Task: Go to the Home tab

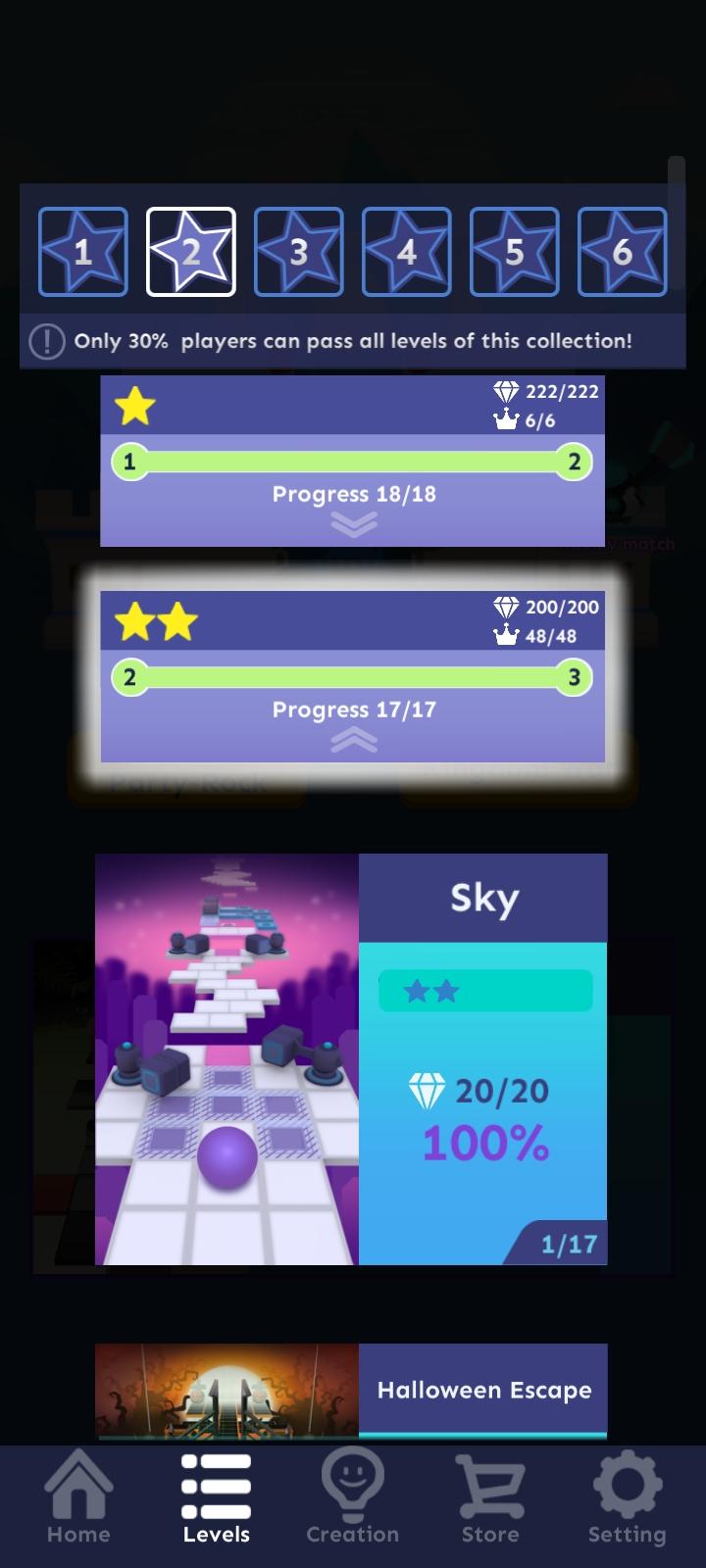Action: [78, 1499]
